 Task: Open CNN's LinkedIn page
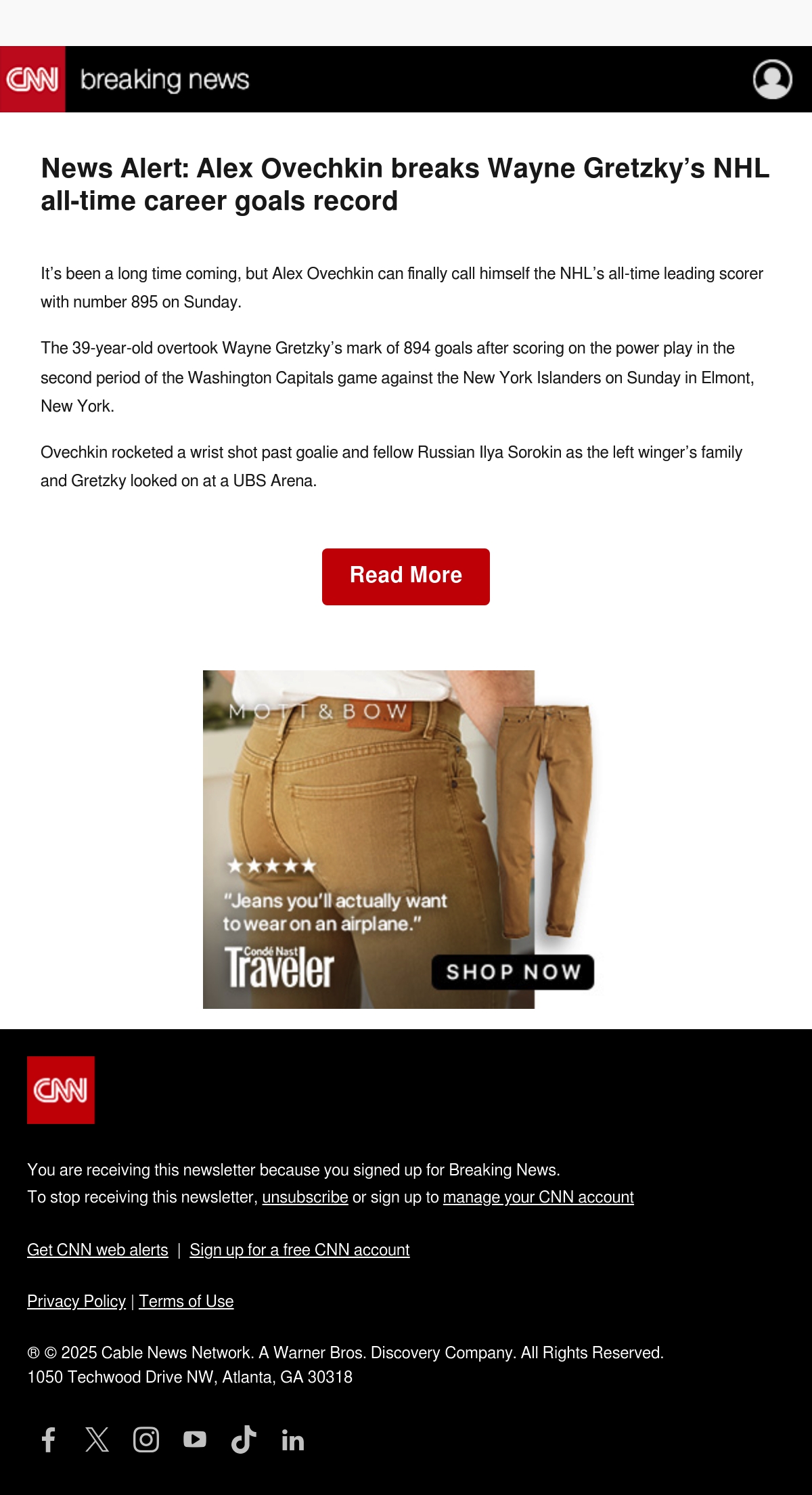click(x=292, y=1439)
